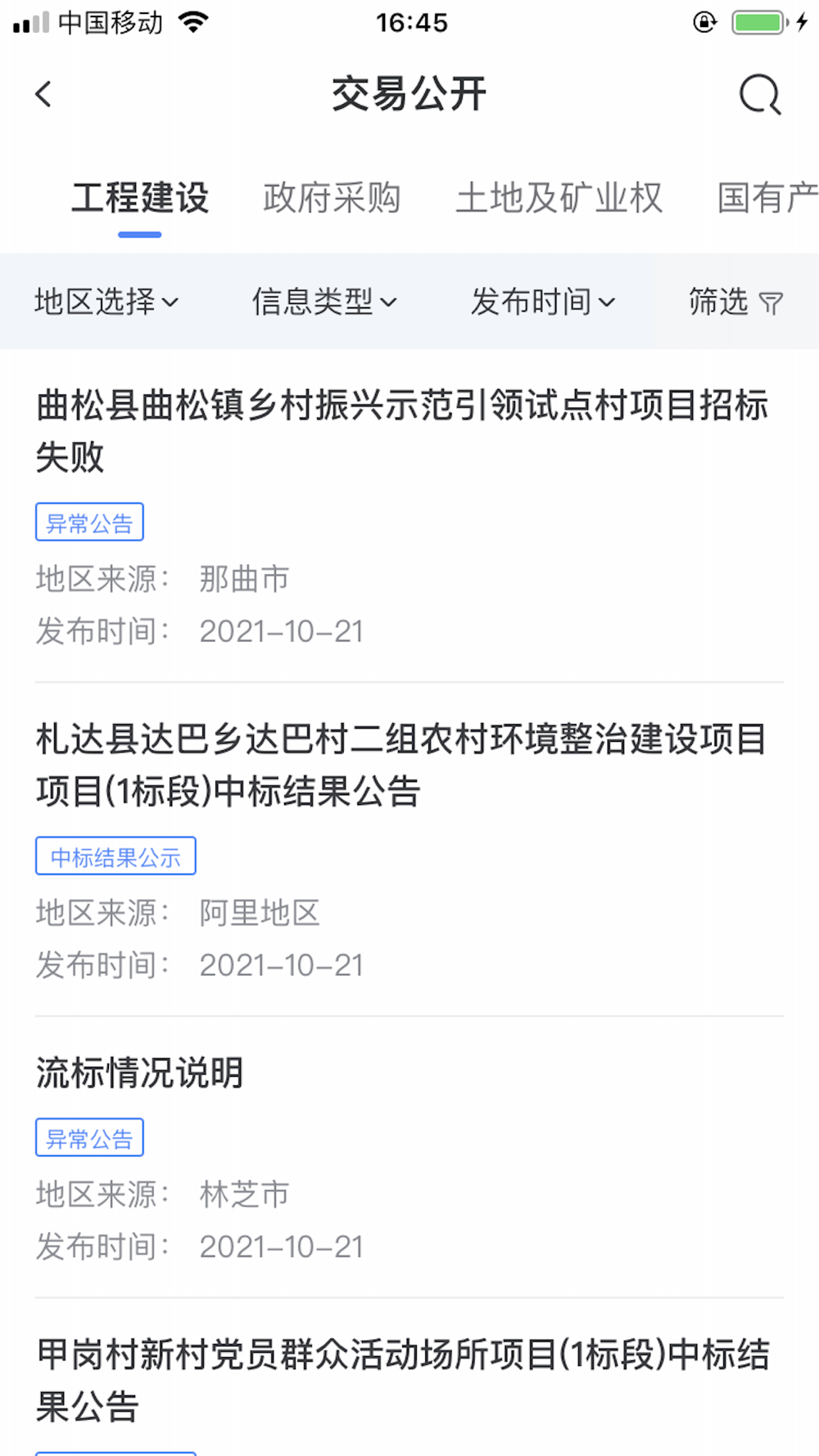The height and width of the screenshot is (1456, 819).
Task: Expand the 地区选择 dropdown
Action: (106, 301)
